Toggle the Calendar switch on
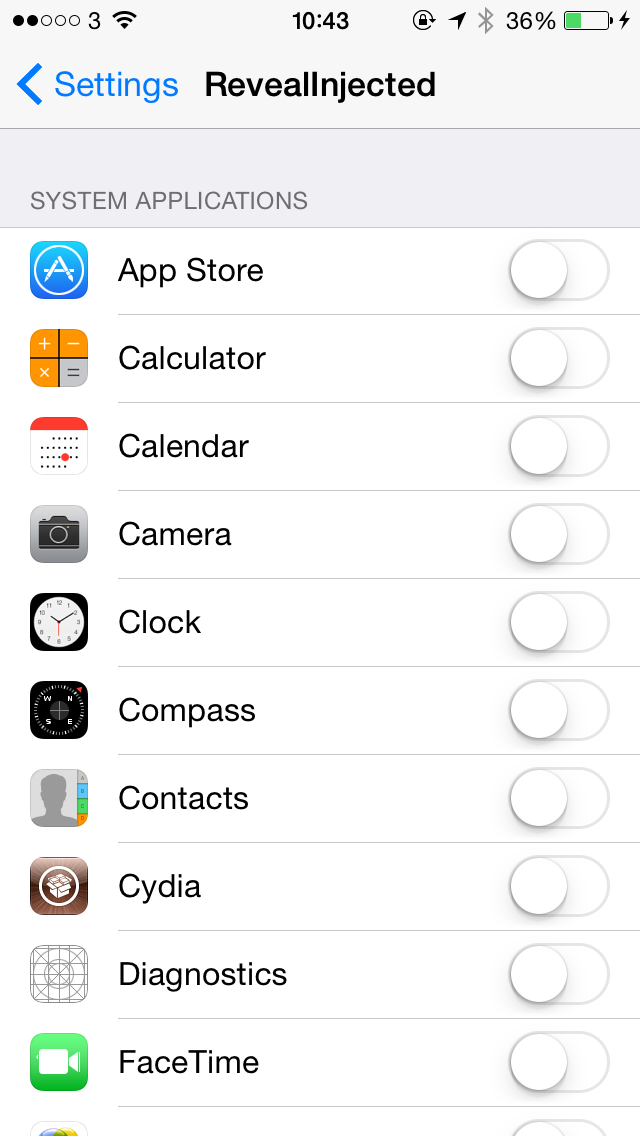This screenshot has height=1136, width=640. (x=559, y=446)
